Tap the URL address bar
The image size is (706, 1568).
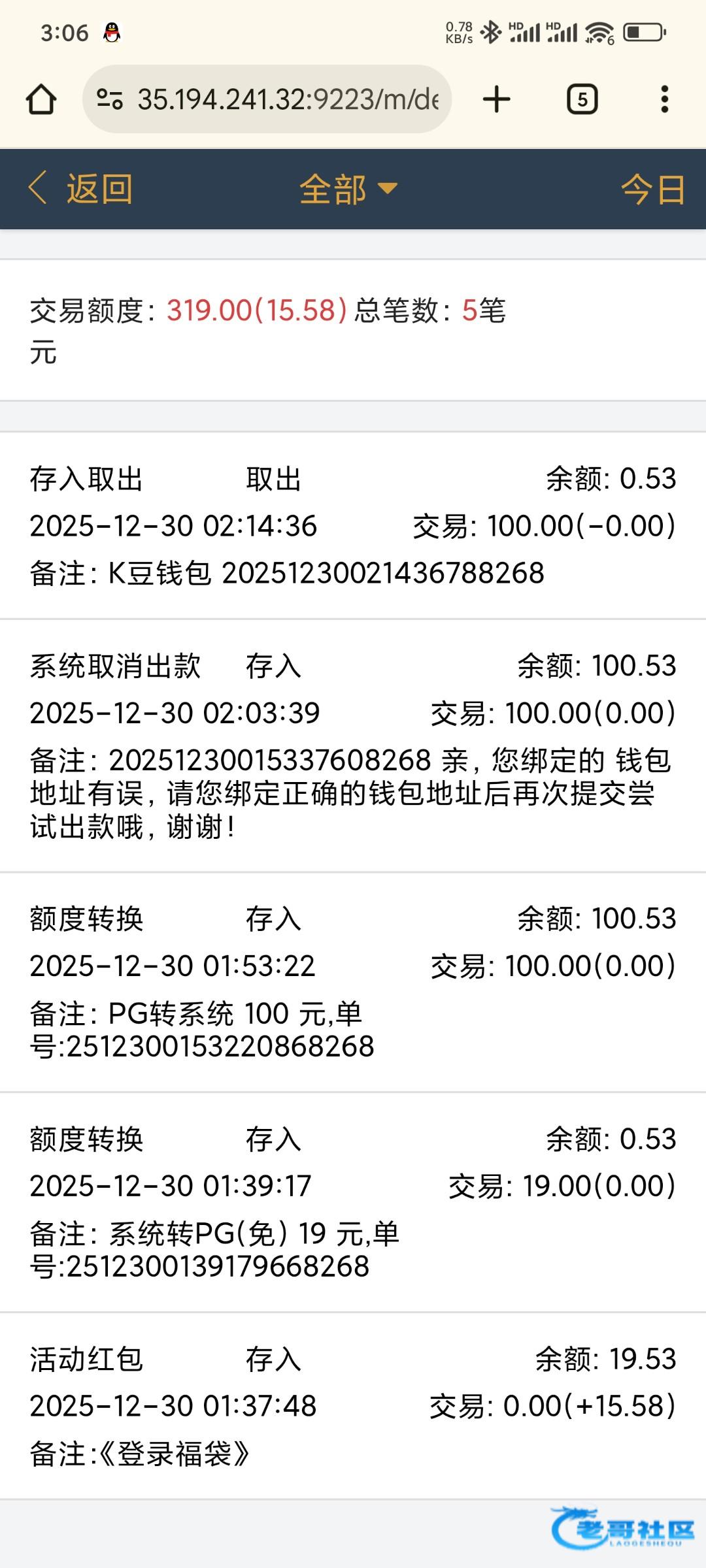(x=288, y=99)
